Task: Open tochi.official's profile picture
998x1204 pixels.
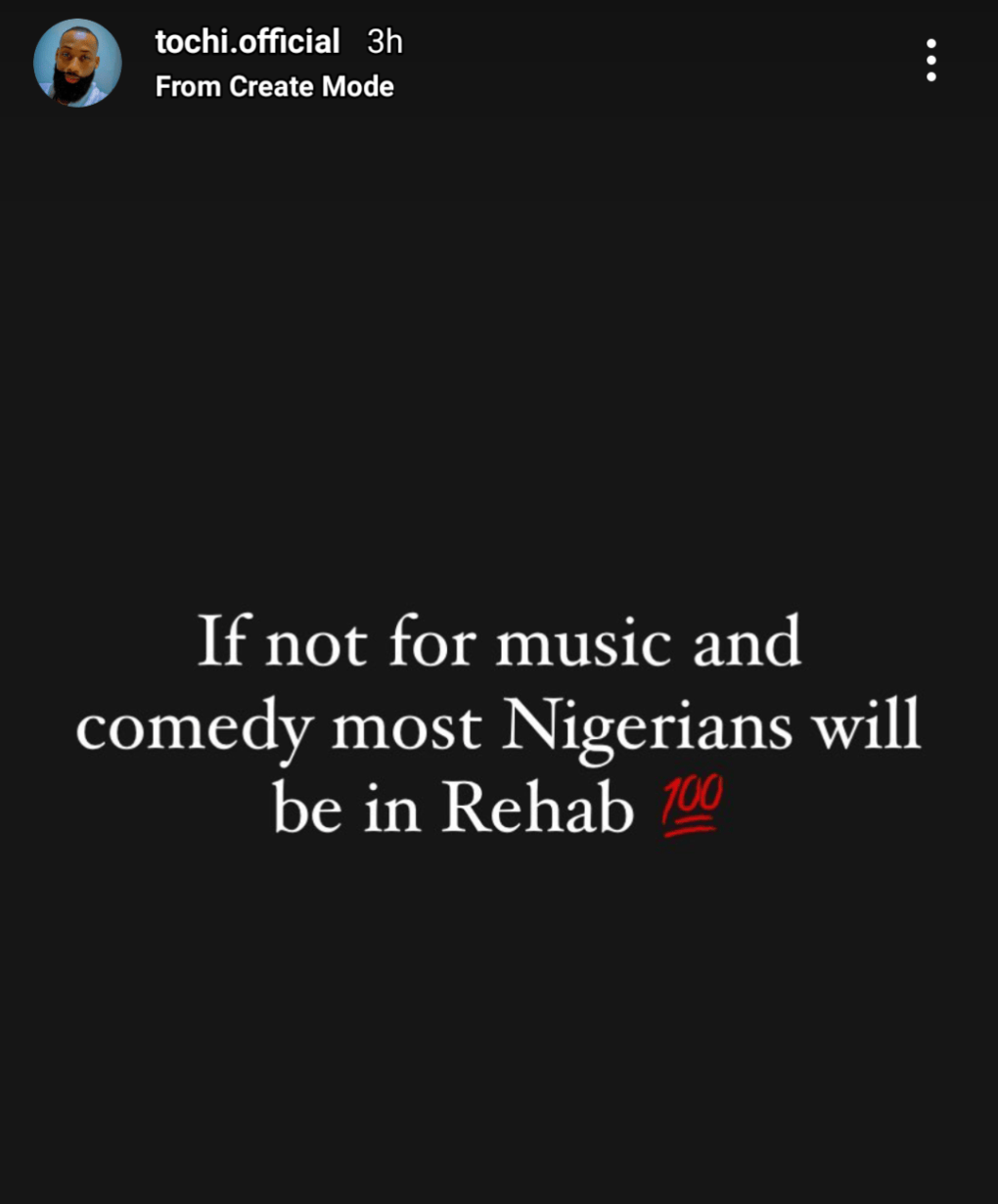Action: click(77, 63)
